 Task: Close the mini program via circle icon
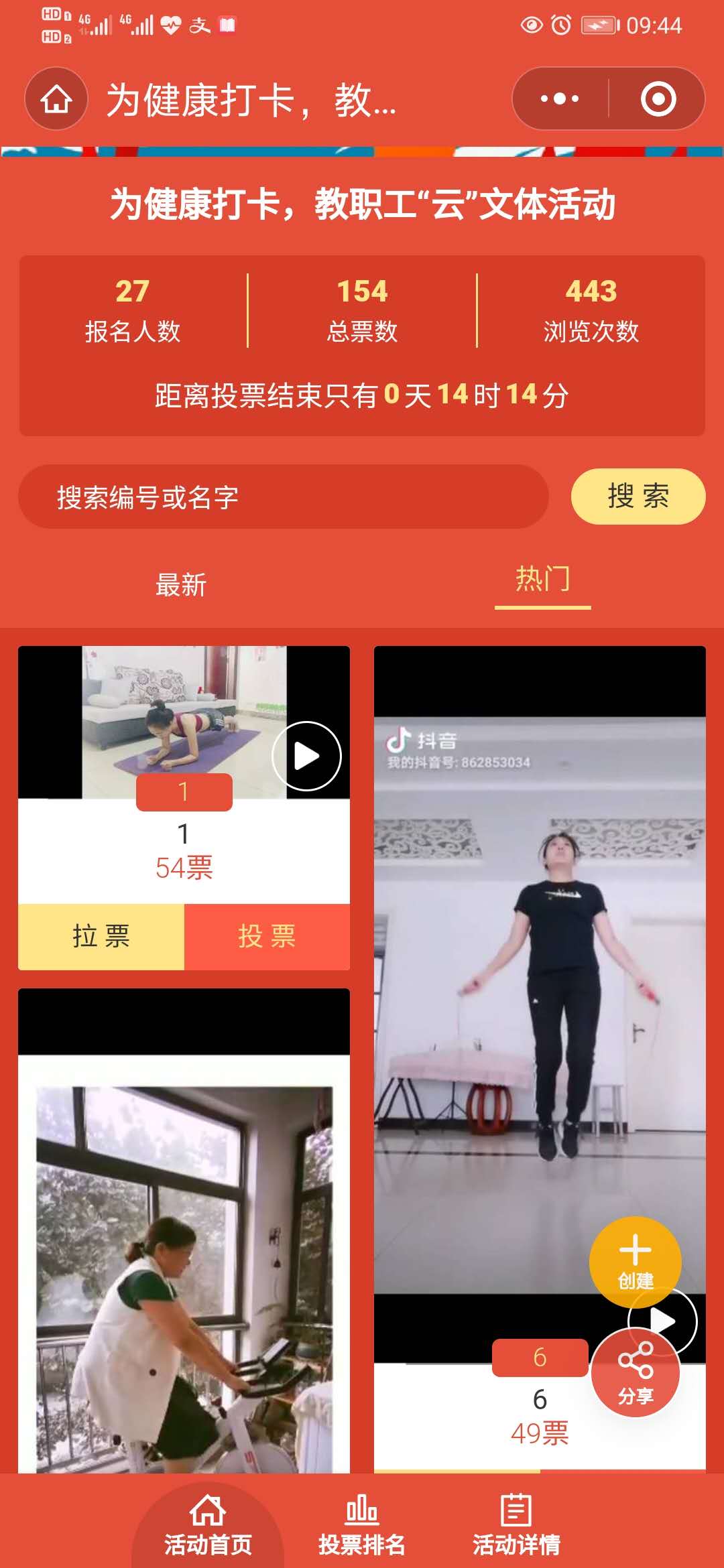click(658, 99)
